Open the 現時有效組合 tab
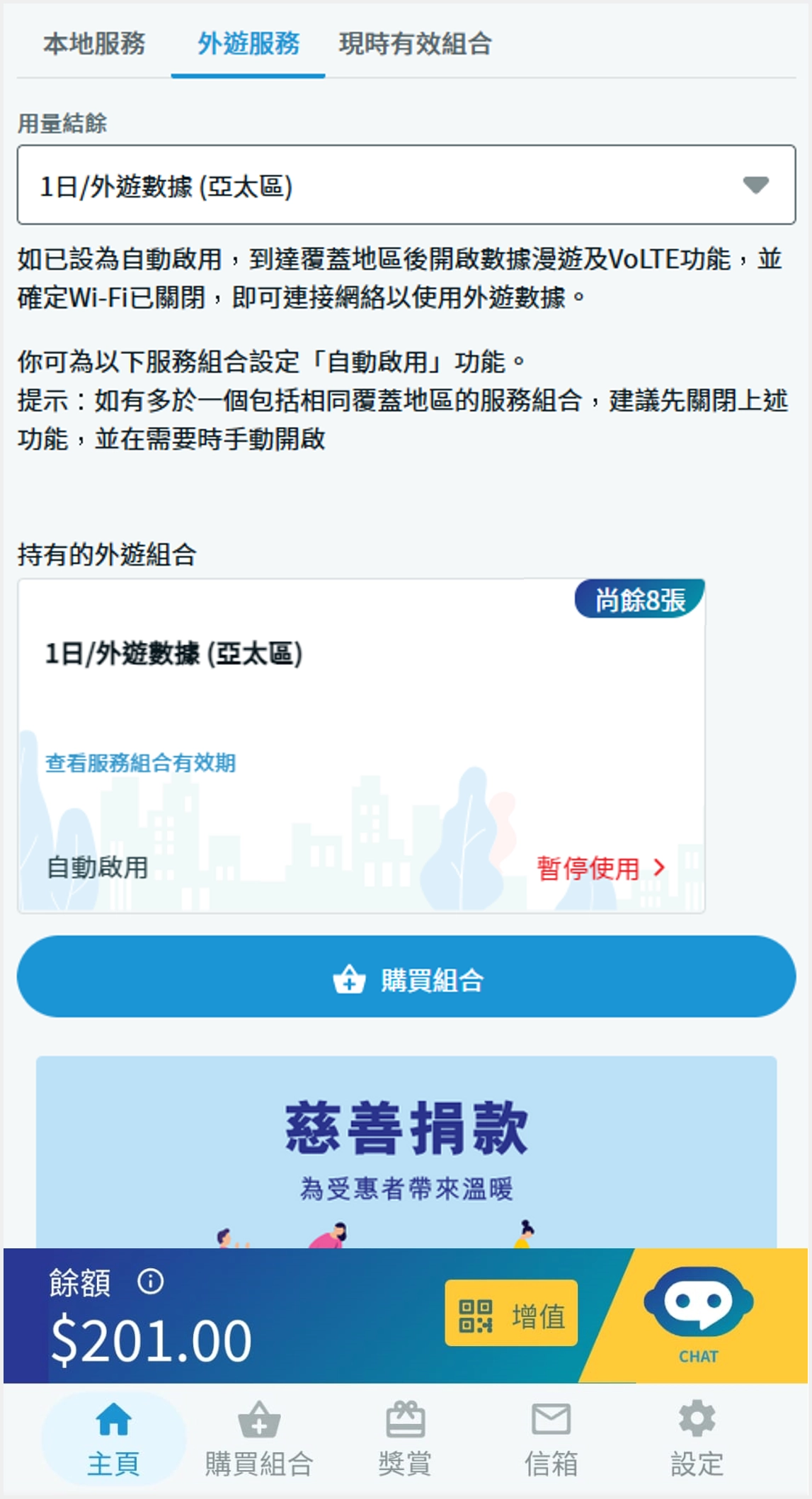Viewport: 812px width, 1499px height. pos(415,44)
